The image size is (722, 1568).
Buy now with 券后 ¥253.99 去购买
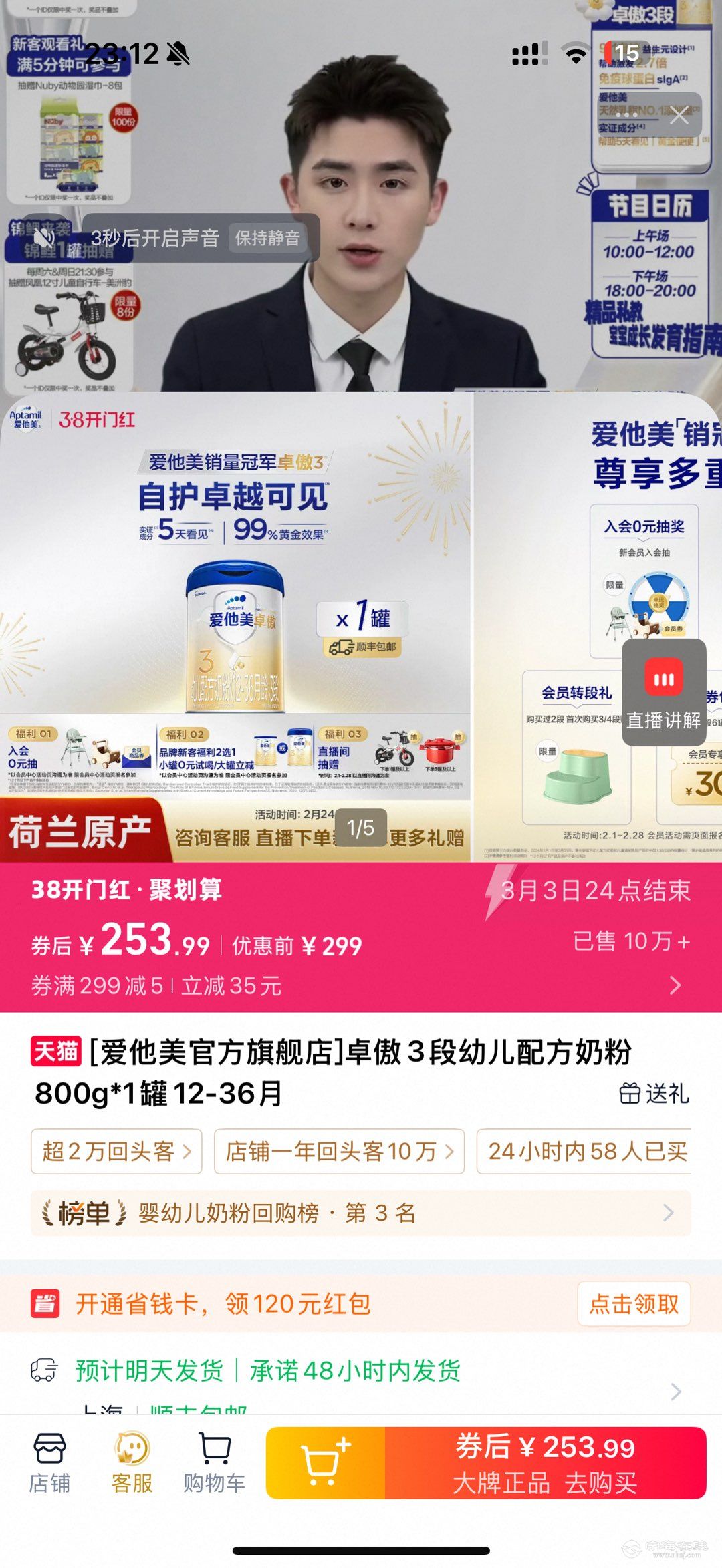(545, 1463)
